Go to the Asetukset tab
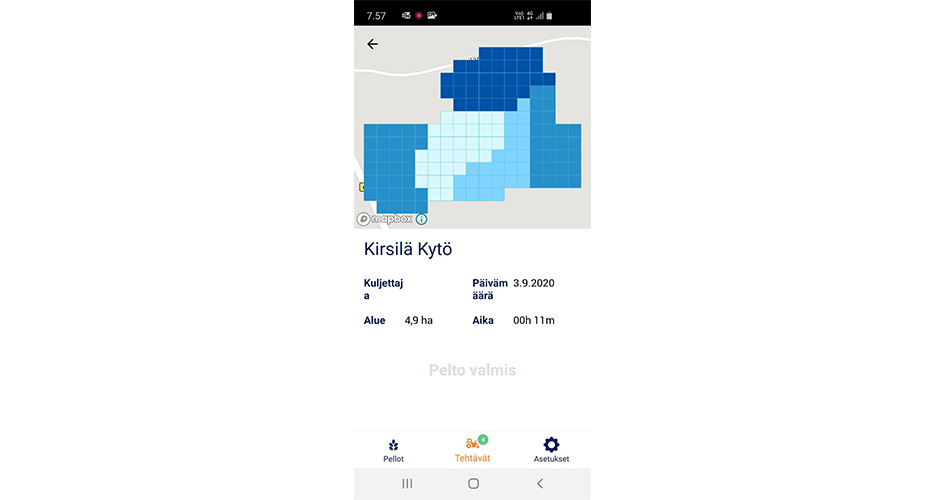 [x=551, y=449]
